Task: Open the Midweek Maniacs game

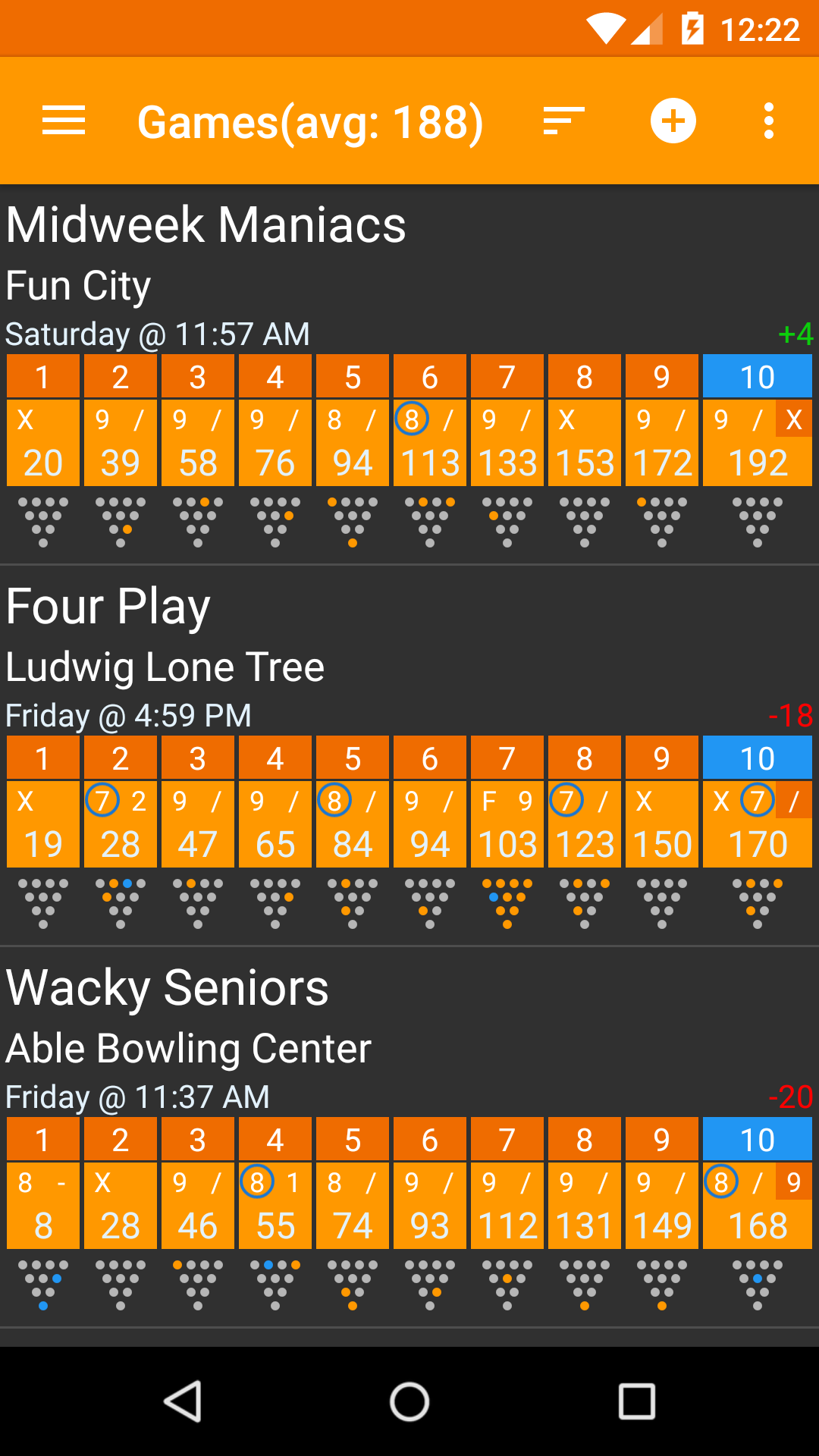Action: [x=409, y=375]
